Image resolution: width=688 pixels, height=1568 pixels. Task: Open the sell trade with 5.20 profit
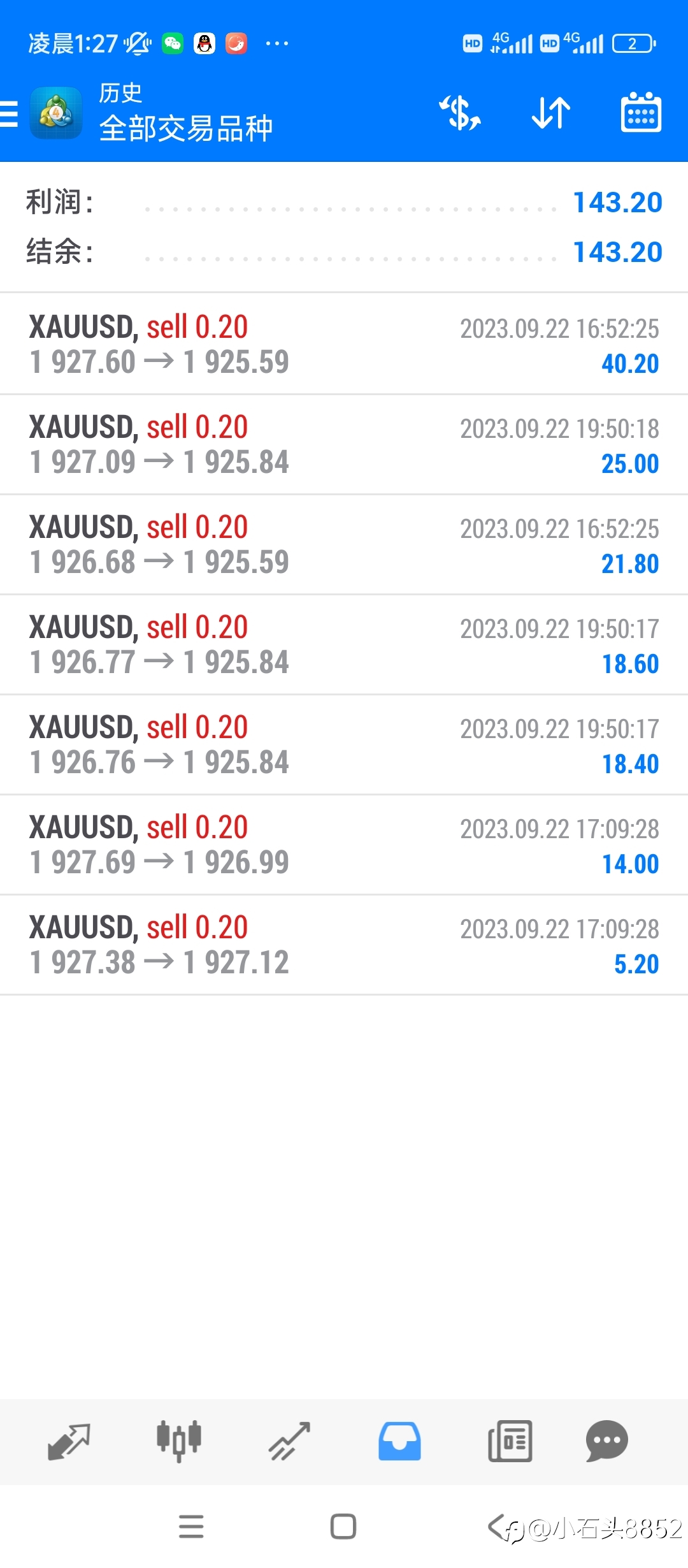(344, 945)
